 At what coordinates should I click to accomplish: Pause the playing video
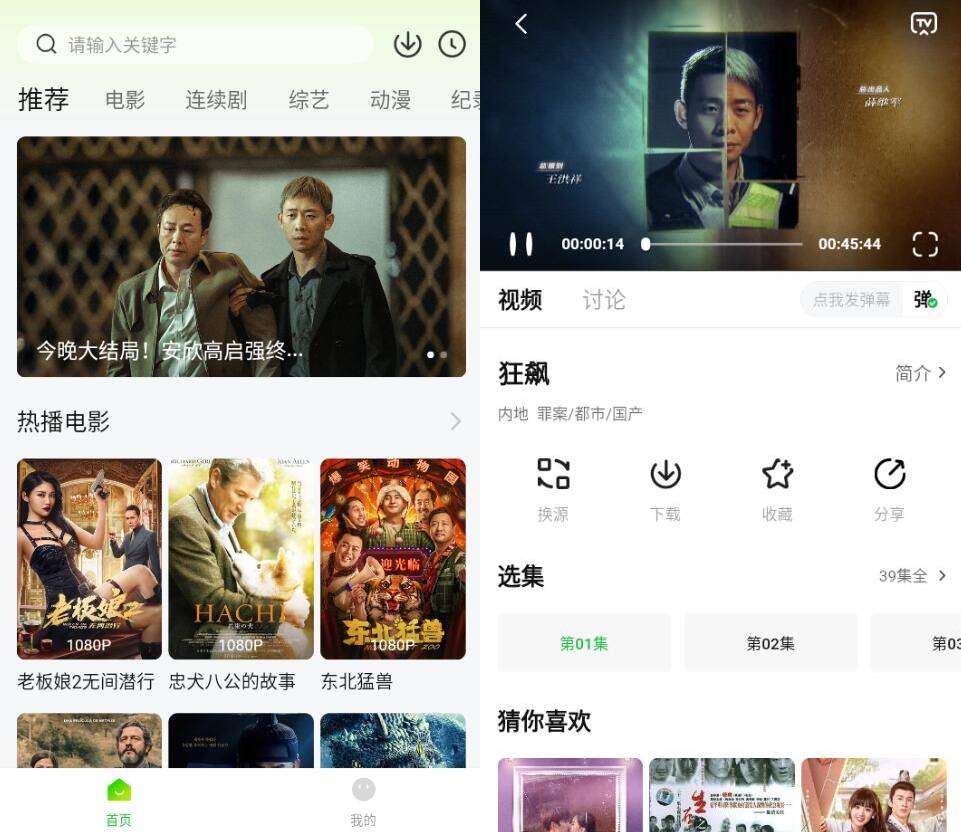(x=521, y=244)
